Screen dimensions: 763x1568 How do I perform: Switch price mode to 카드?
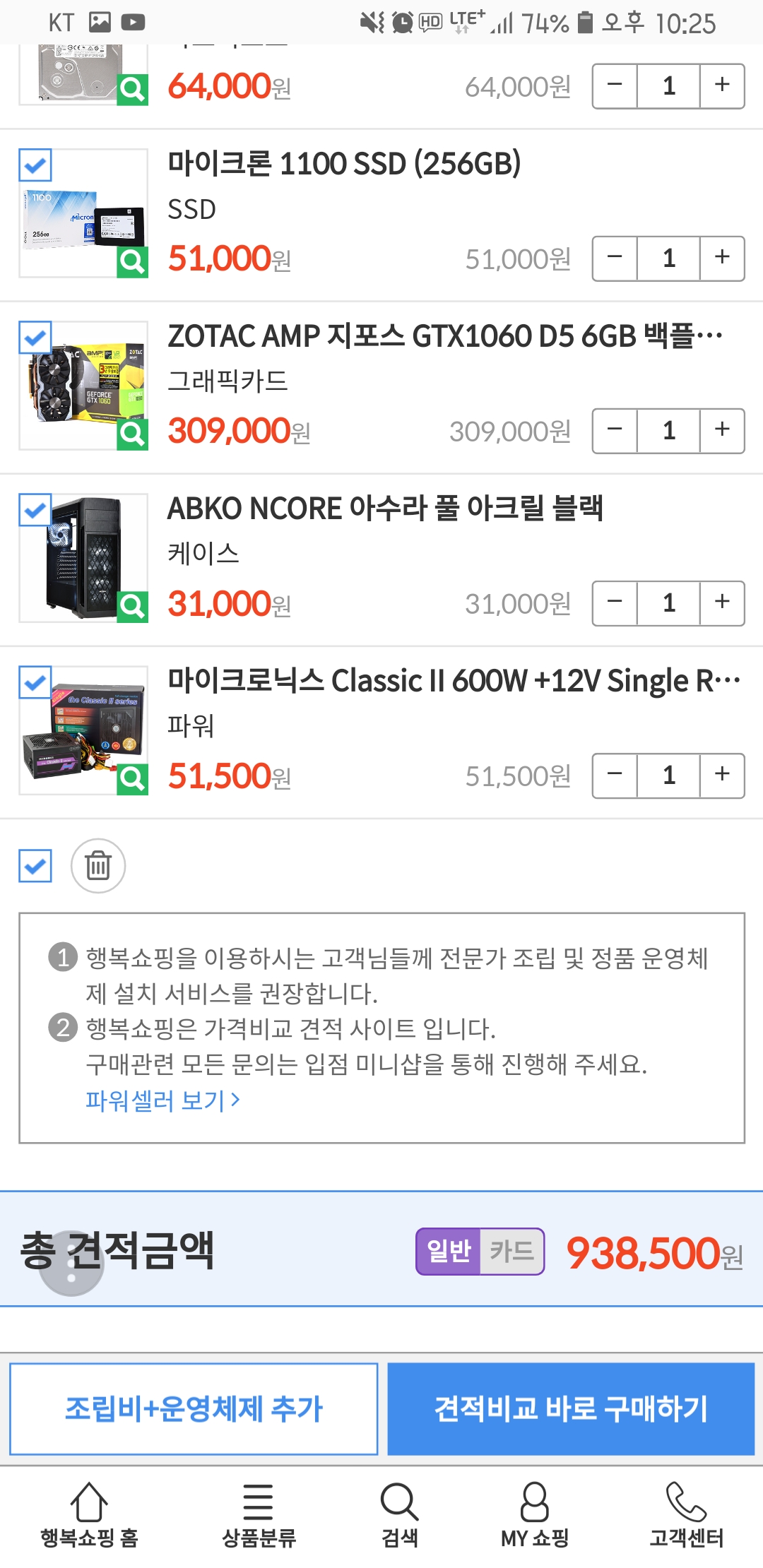click(x=511, y=1252)
